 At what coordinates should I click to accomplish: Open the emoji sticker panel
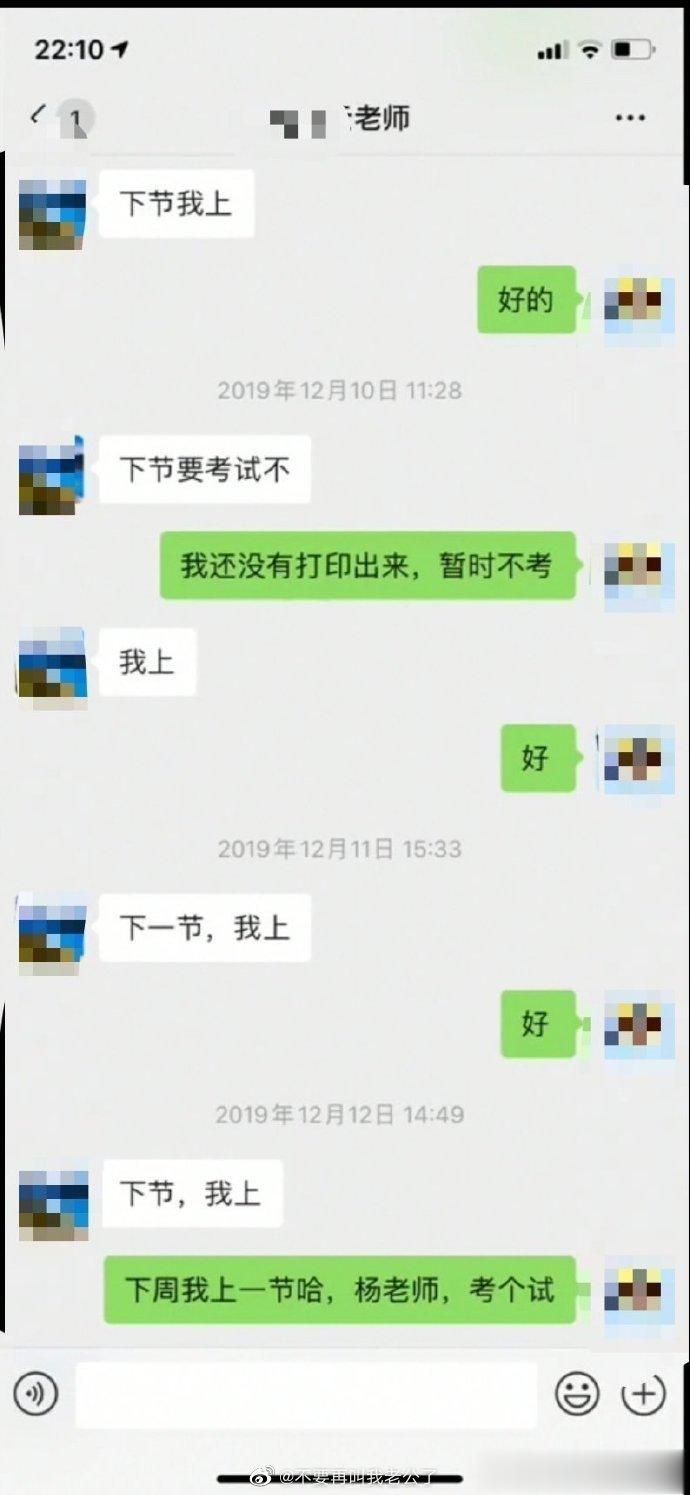[577, 1393]
